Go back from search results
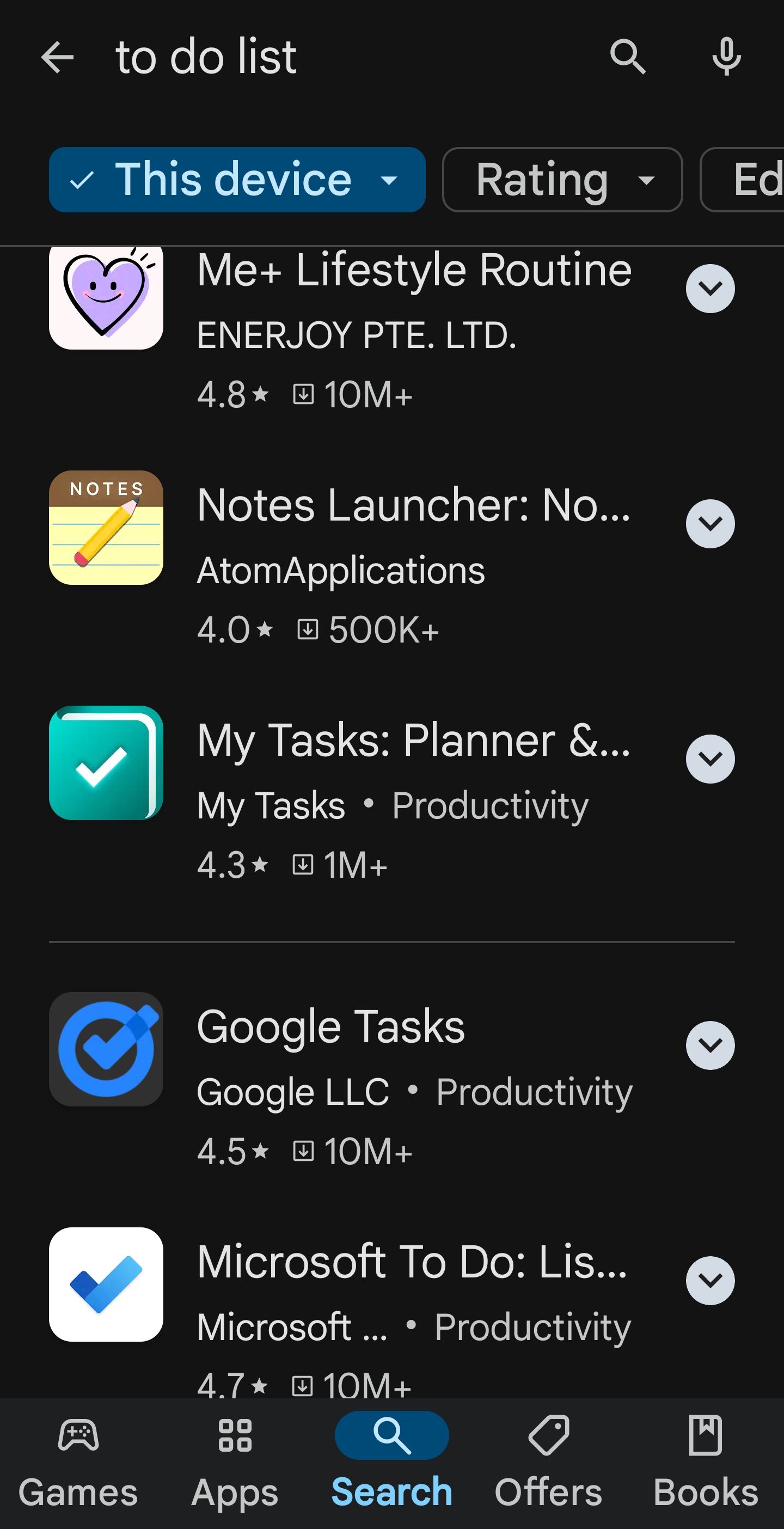This screenshot has height=1529, width=784. coord(58,58)
